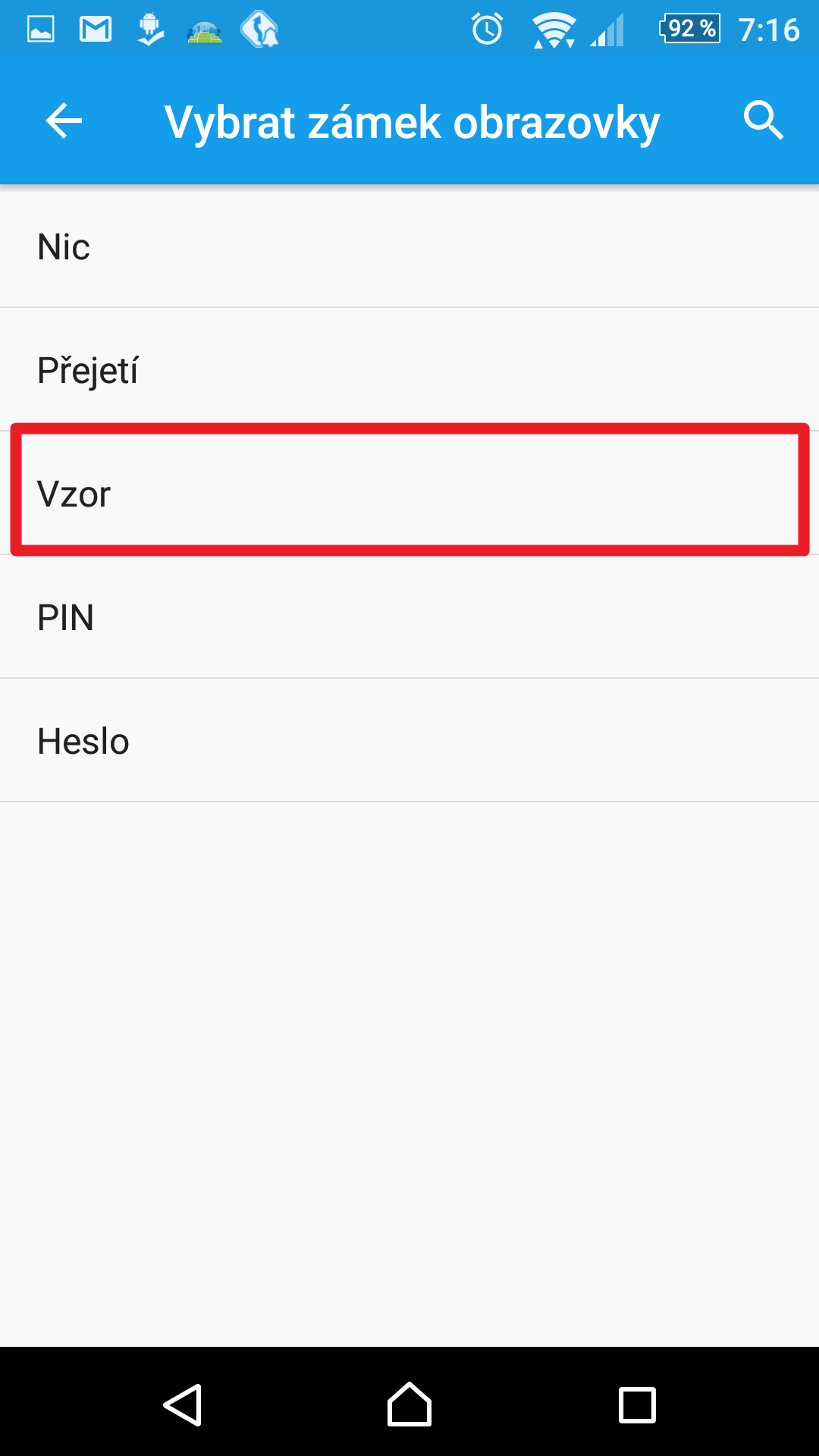The height and width of the screenshot is (1456, 819).
Task: Select Vzor pattern lock
Action: (409, 493)
